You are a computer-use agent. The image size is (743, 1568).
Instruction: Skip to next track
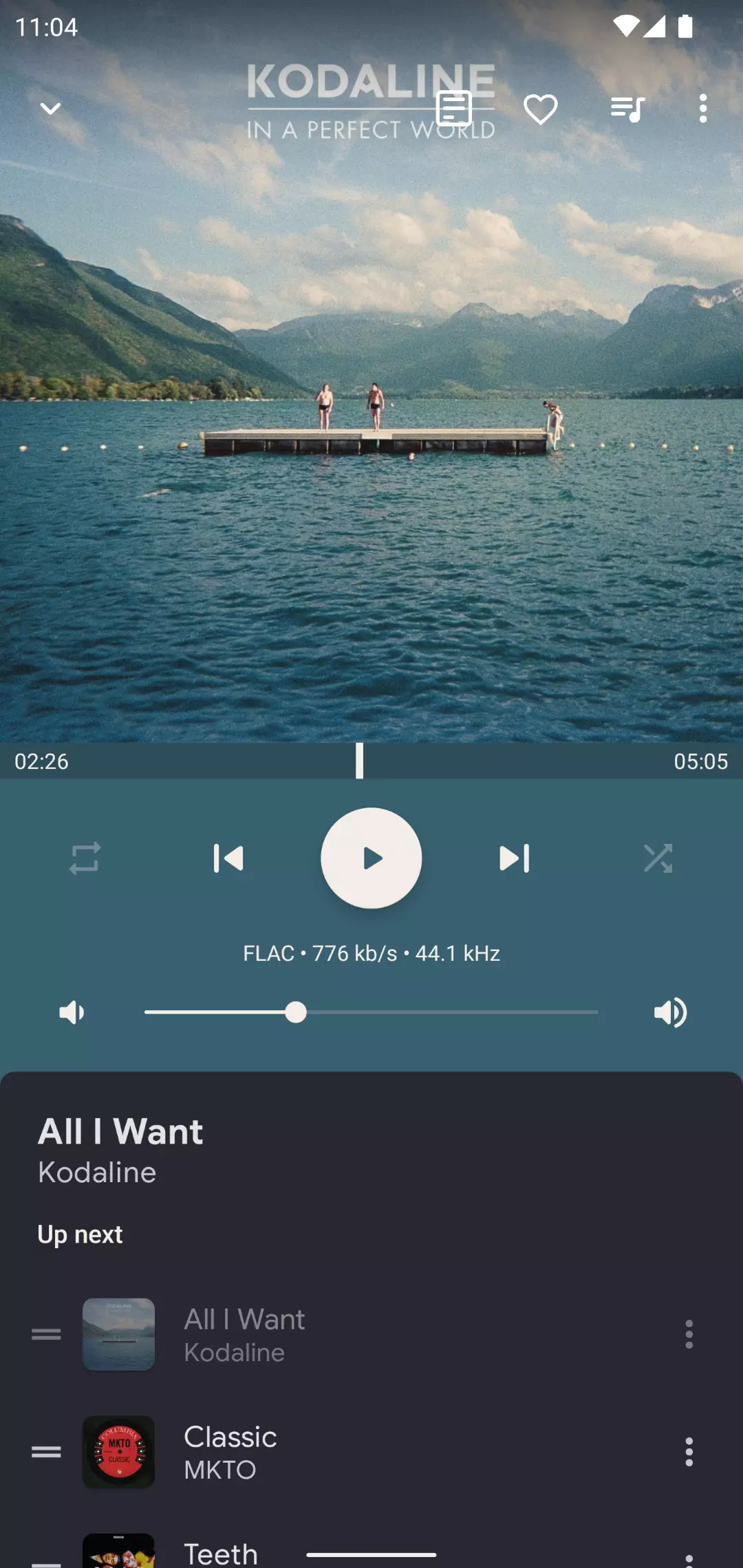tap(515, 858)
